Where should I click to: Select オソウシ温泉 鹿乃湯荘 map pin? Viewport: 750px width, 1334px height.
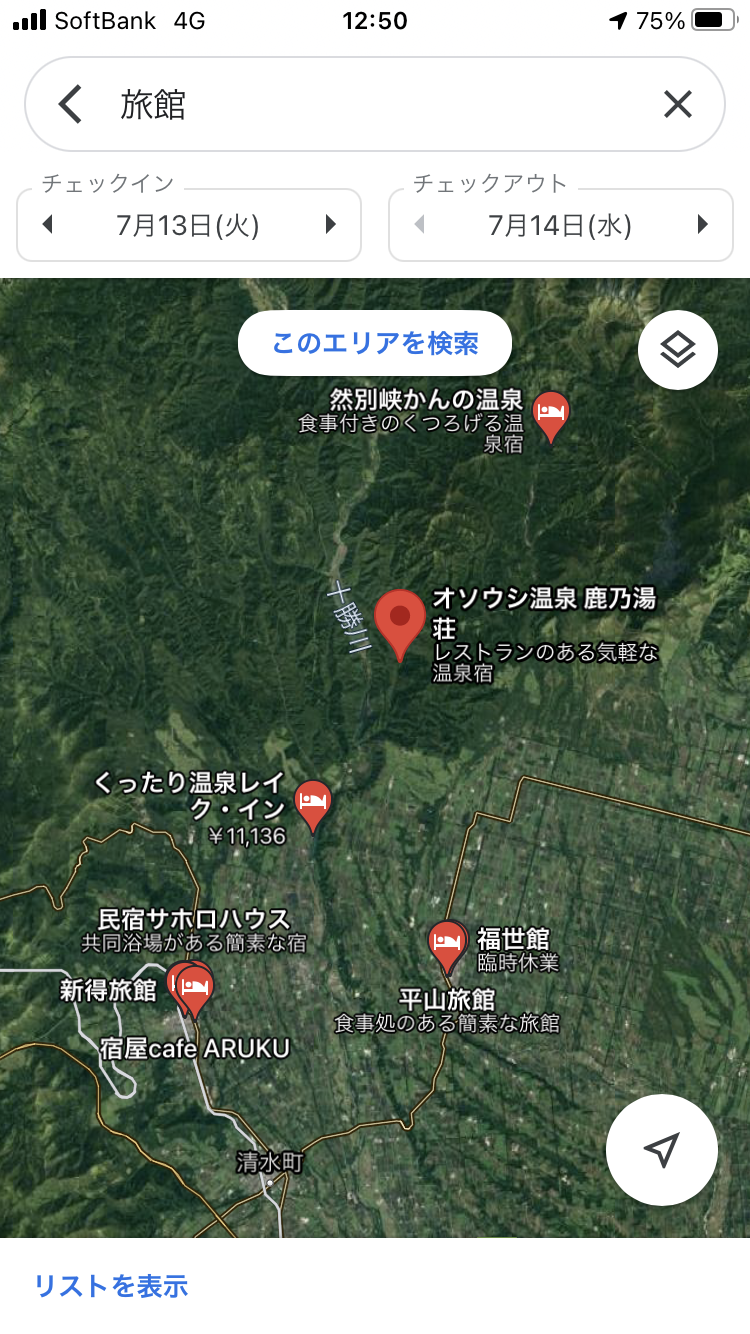[400, 620]
